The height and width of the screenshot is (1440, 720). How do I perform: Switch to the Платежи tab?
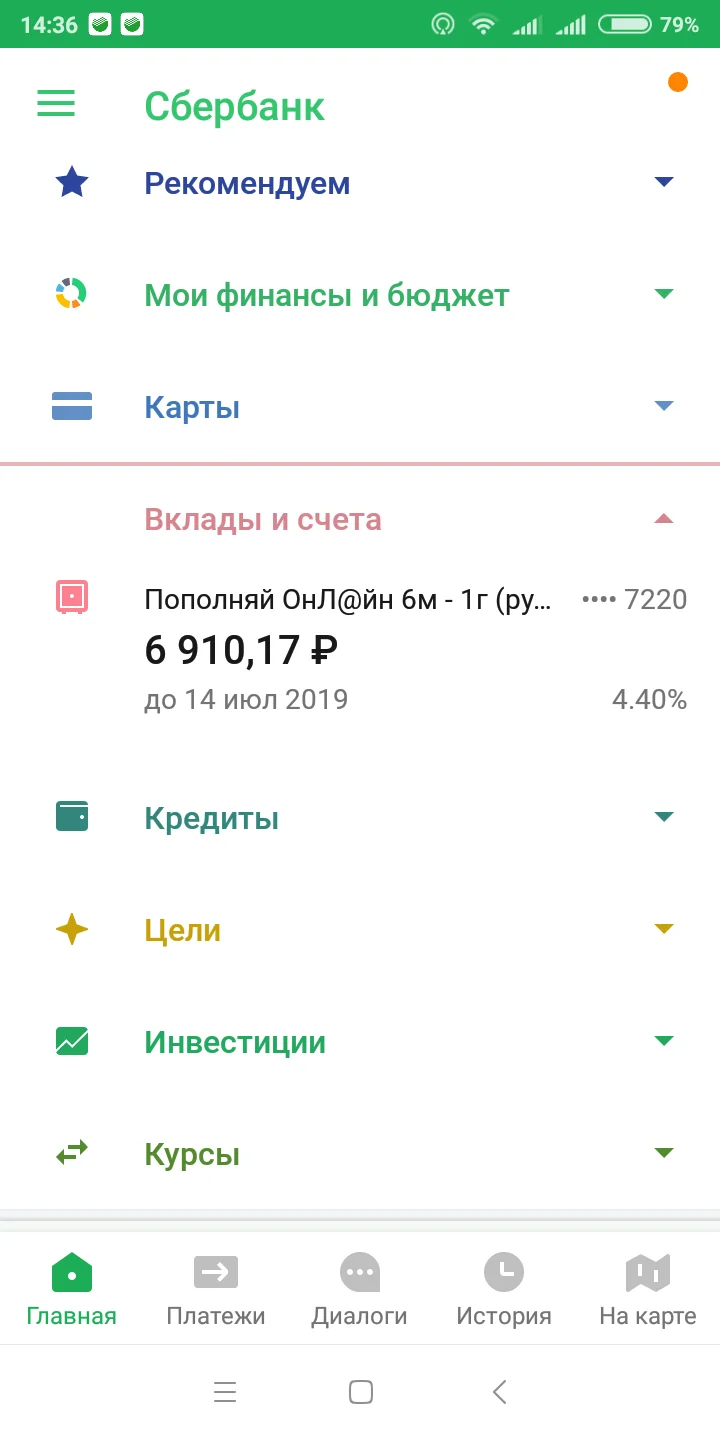tap(215, 1288)
